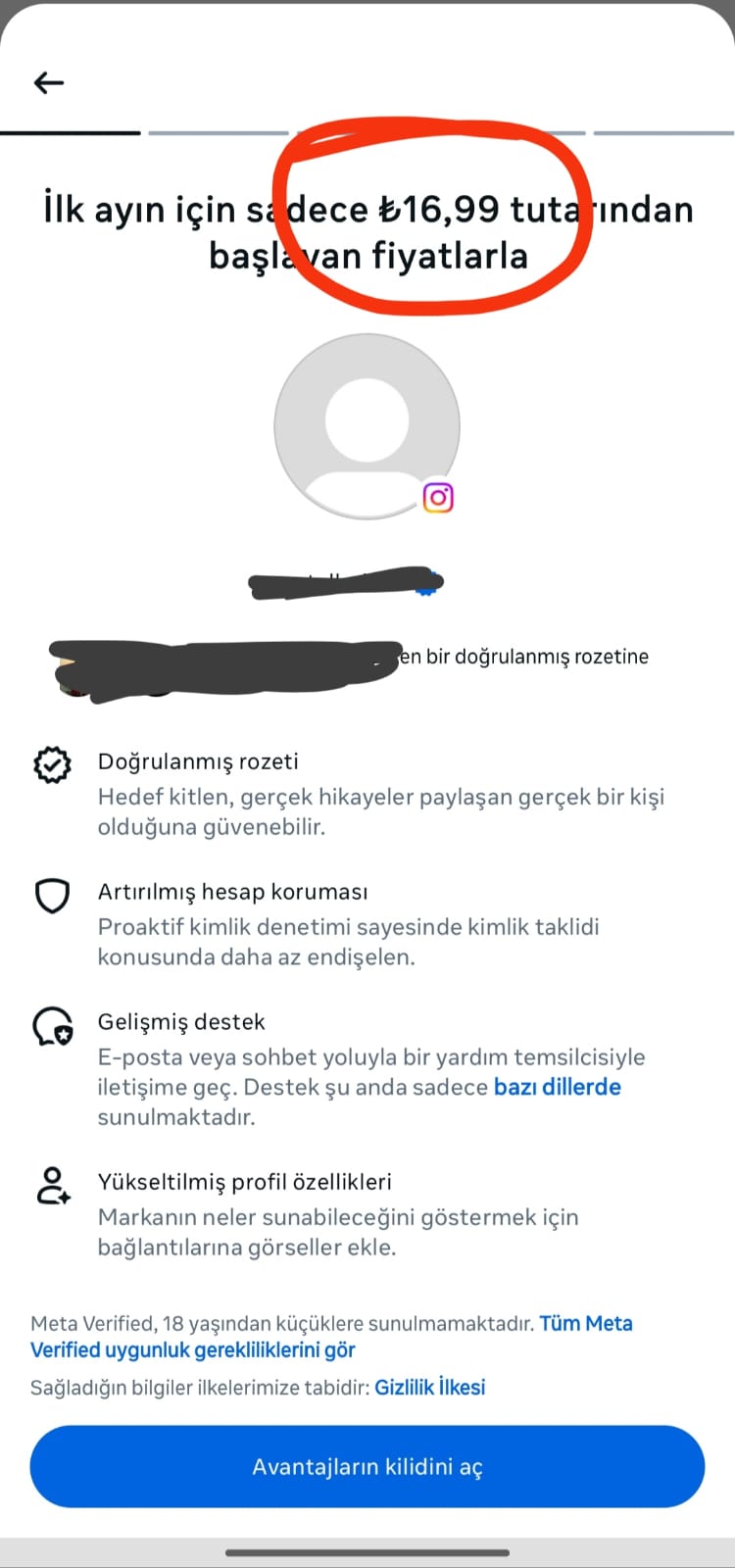Tap the chat bubble icon for Gelişmiş destek

52,1027
